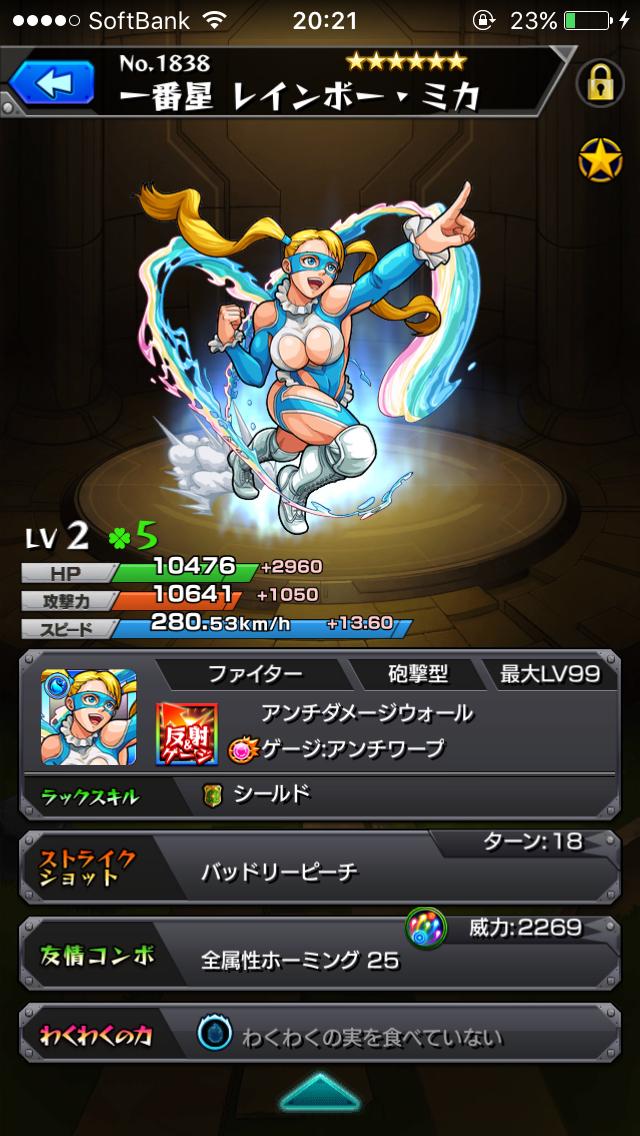The width and height of the screenshot is (640, 1136).
Task: Tap the blue back arrow button
Action: (x=50, y=82)
